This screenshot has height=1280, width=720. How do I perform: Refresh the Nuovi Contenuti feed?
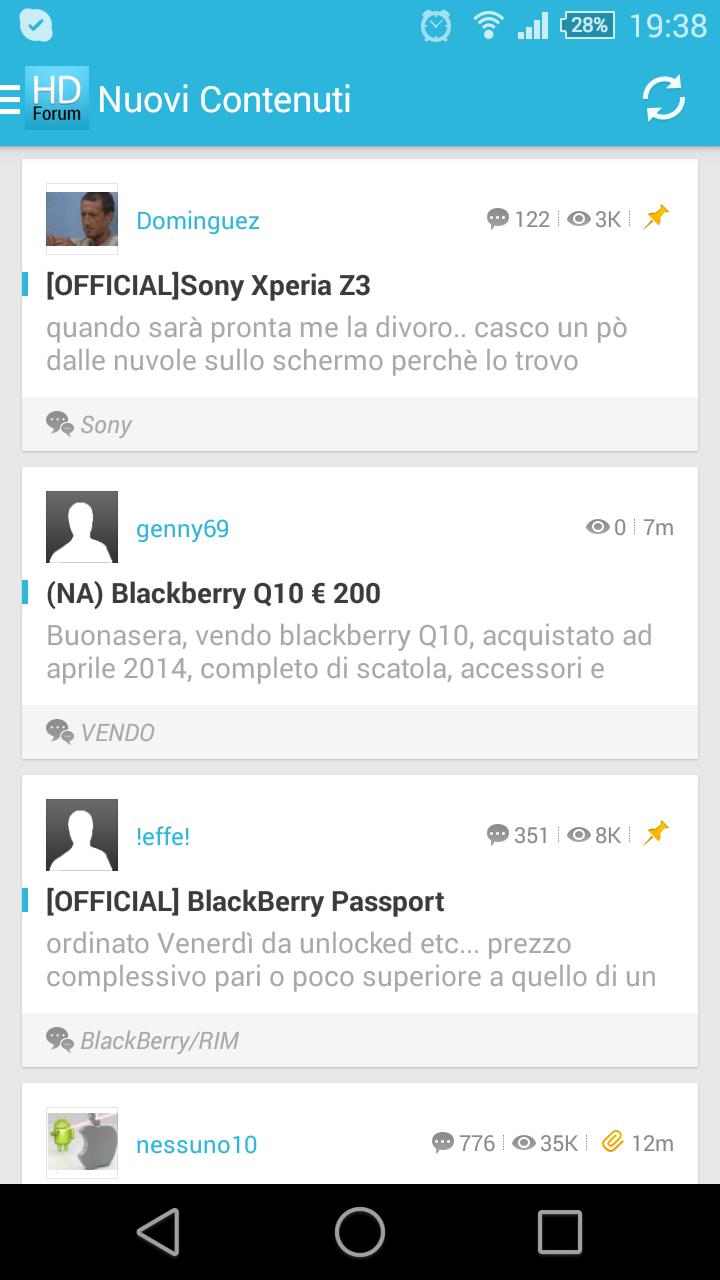(x=663, y=97)
